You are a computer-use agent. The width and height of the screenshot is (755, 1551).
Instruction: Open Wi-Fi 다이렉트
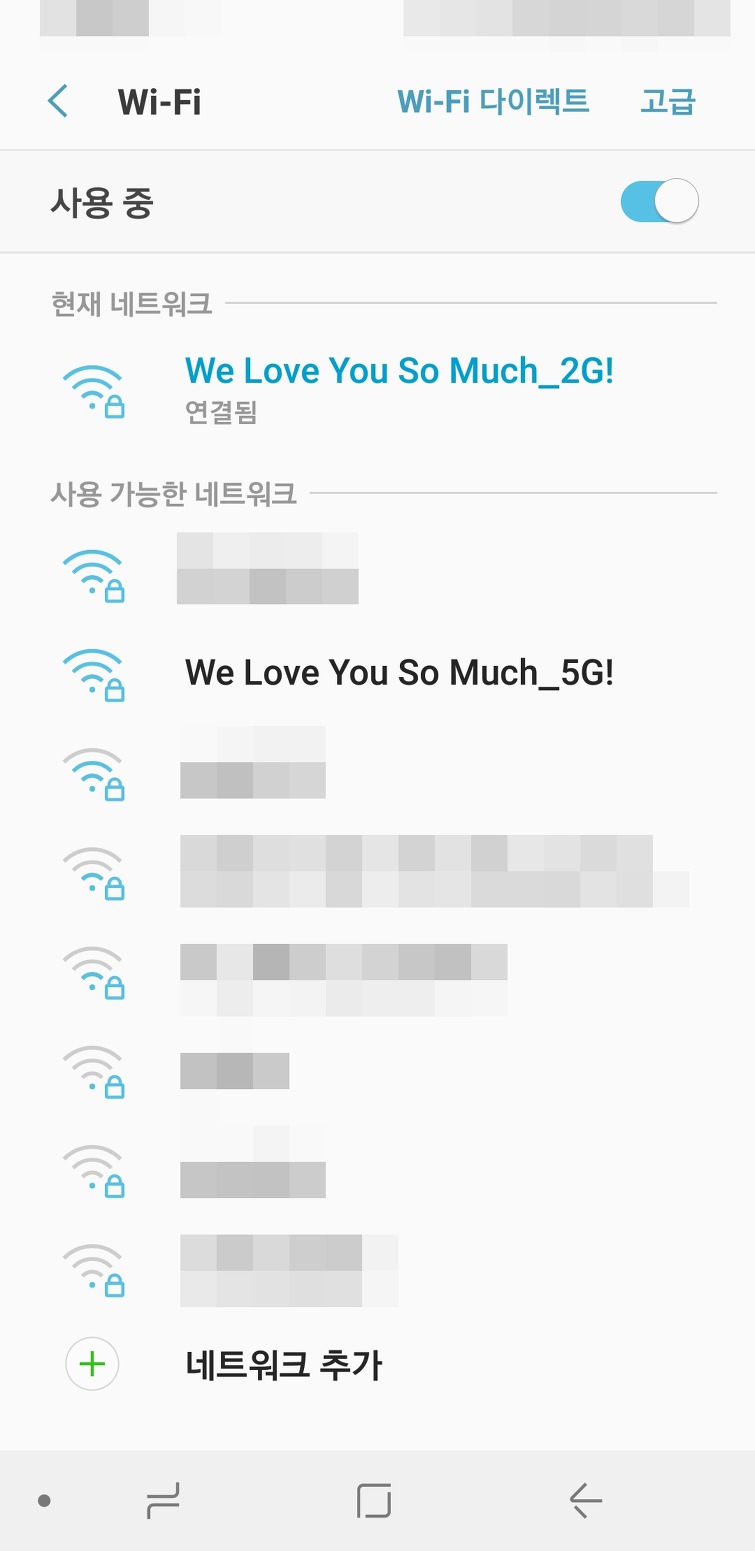point(493,101)
